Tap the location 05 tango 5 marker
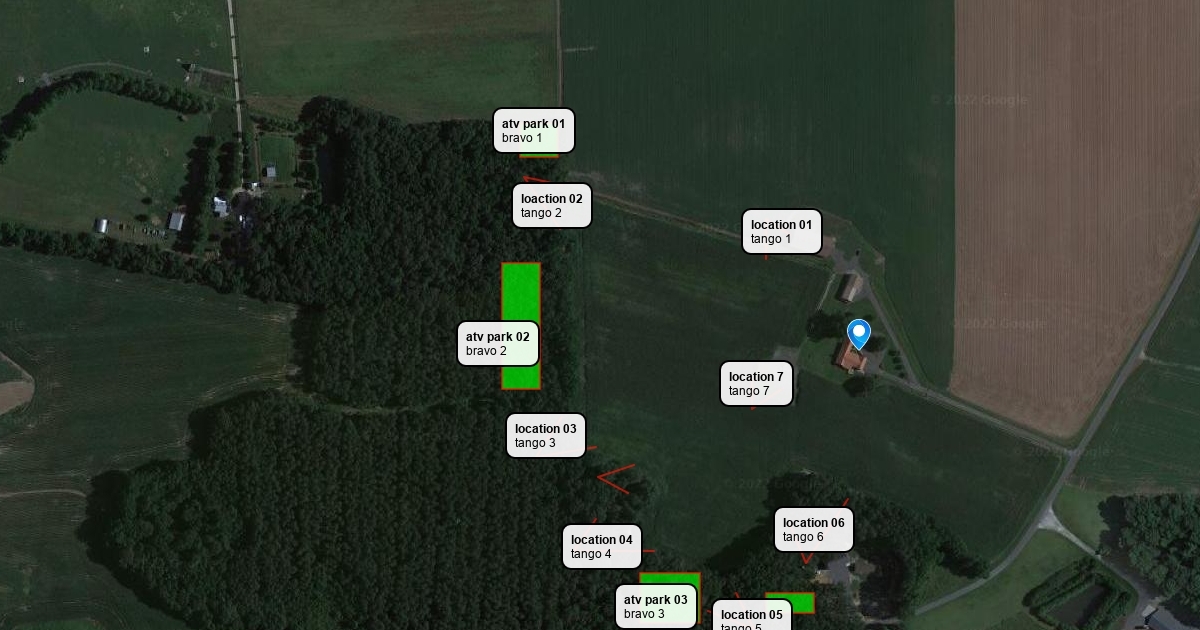Image resolution: width=1200 pixels, height=630 pixels. (752, 618)
